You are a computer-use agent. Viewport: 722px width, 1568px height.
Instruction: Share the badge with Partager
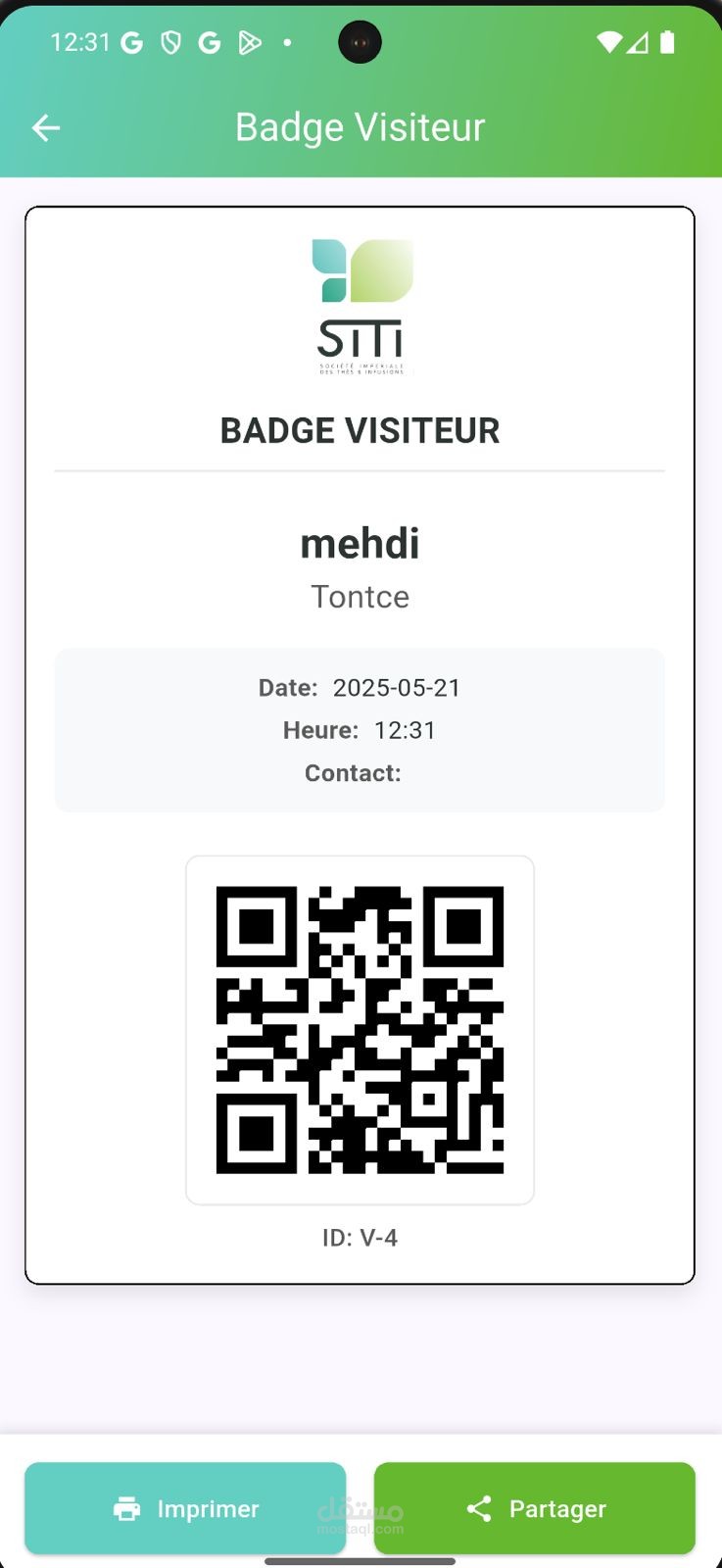[x=535, y=1508]
